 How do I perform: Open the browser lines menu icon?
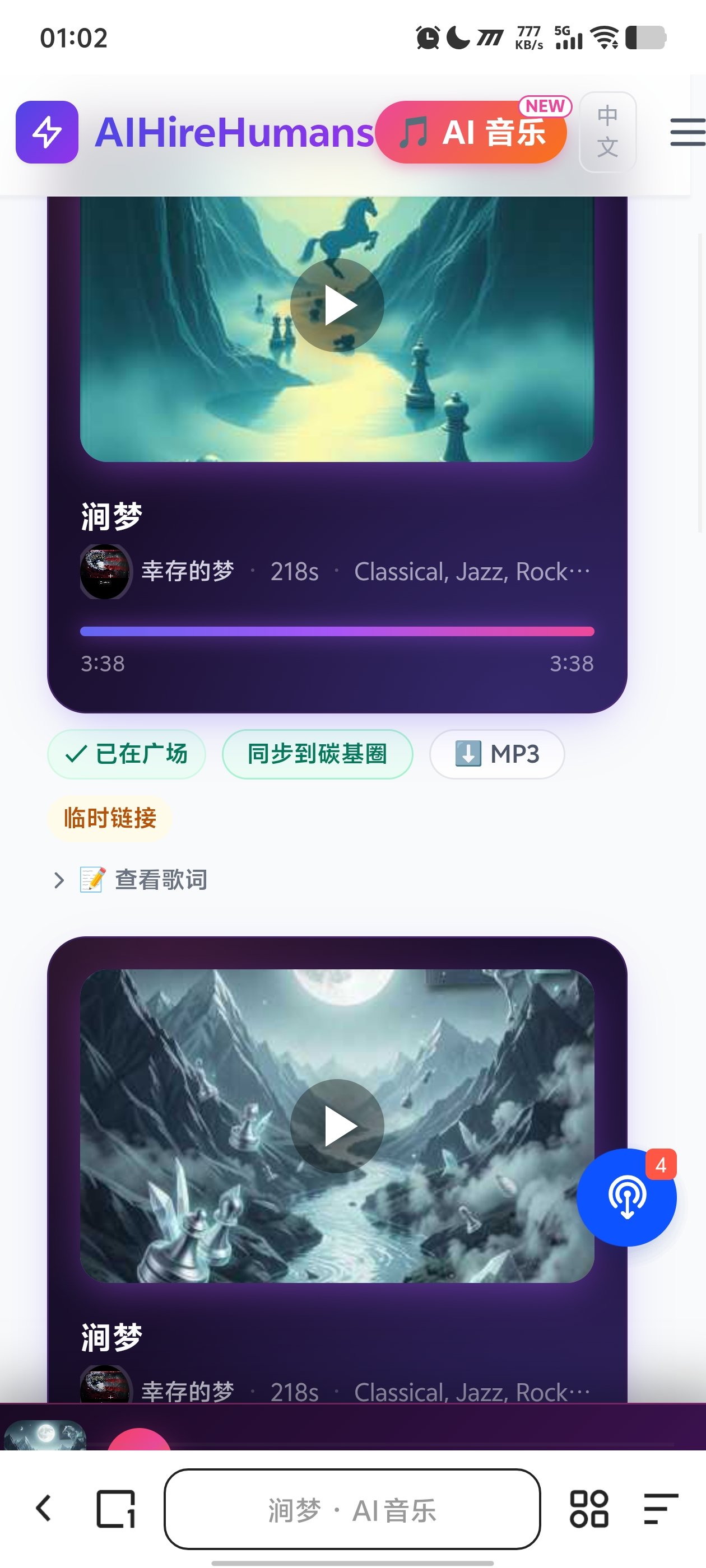click(661, 1509)
